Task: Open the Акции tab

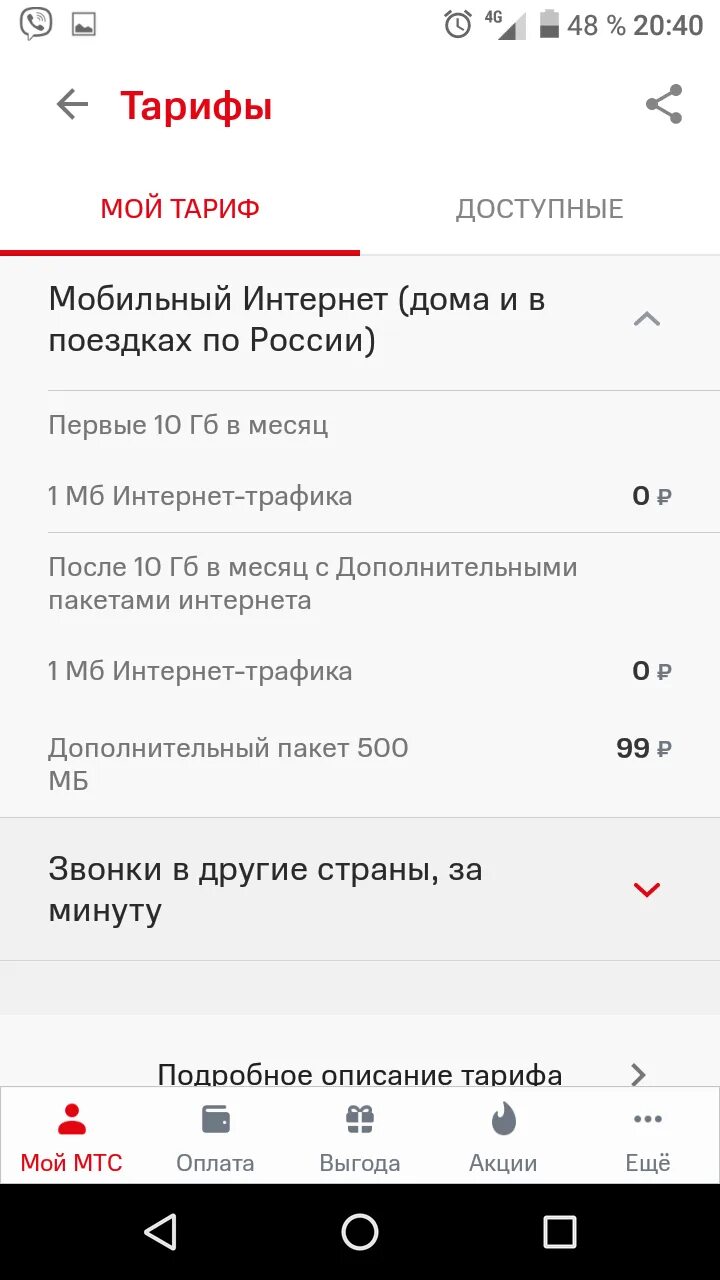Action: [x=503, y=1137]
